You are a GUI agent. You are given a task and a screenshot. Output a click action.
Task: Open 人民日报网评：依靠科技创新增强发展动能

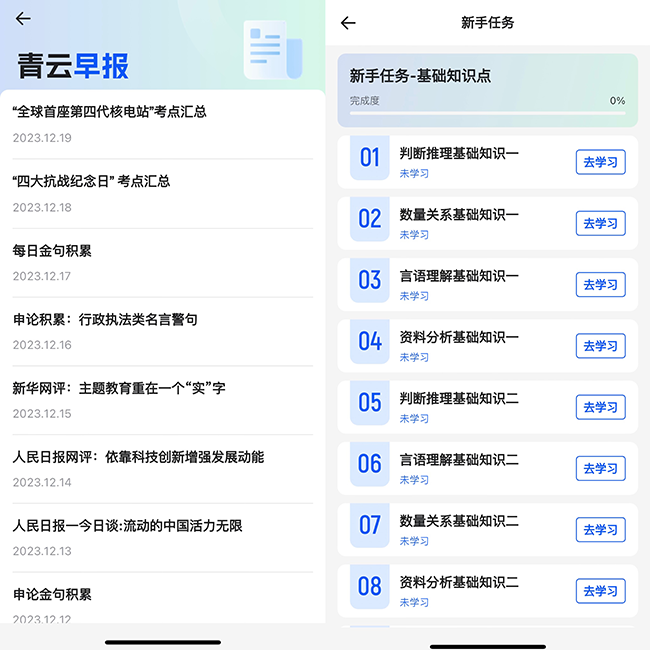pyautogui.click(x=138, y=457)
